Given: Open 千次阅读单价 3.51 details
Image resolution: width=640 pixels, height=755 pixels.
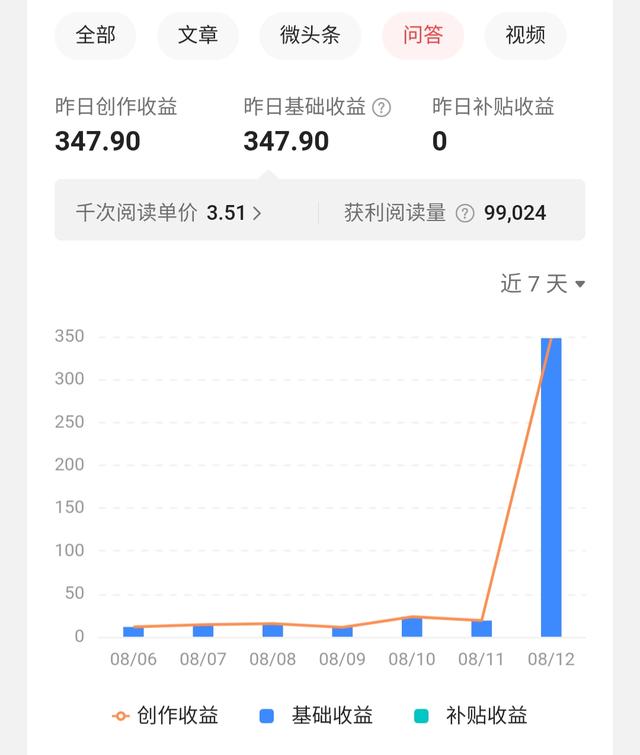Looking at the screenshot, I should click(x=170, y=212).
